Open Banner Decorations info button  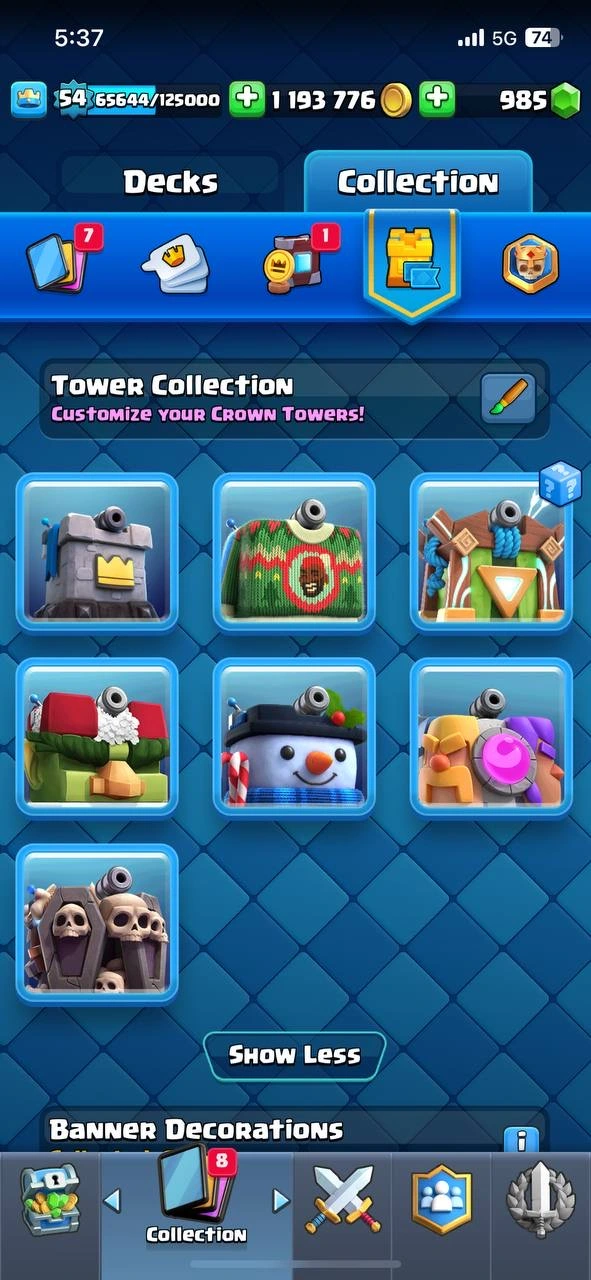521,1140
